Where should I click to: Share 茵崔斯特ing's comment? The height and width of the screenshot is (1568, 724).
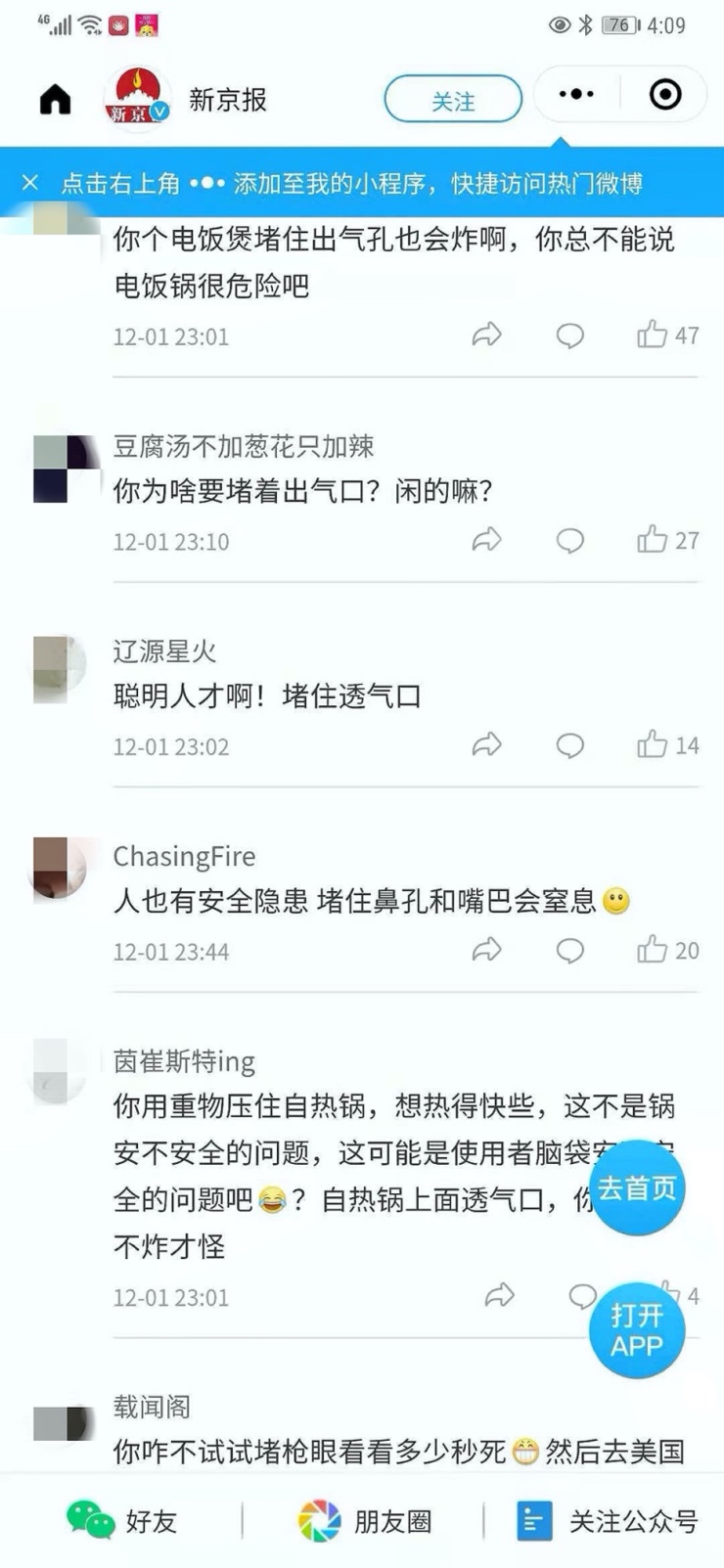(x=499, y=1297)
